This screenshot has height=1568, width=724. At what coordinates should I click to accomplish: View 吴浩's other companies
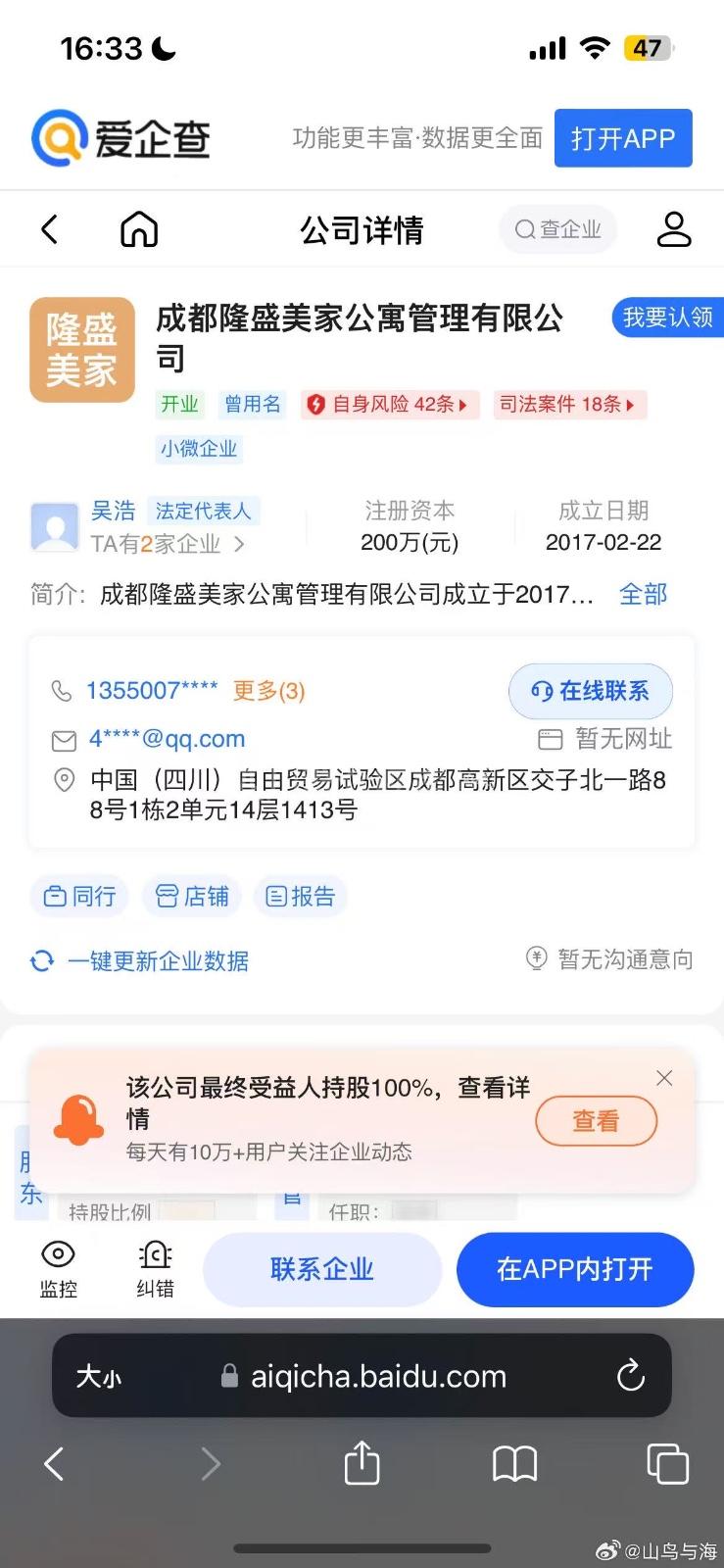pyautogui.click(x=168, y=544)
